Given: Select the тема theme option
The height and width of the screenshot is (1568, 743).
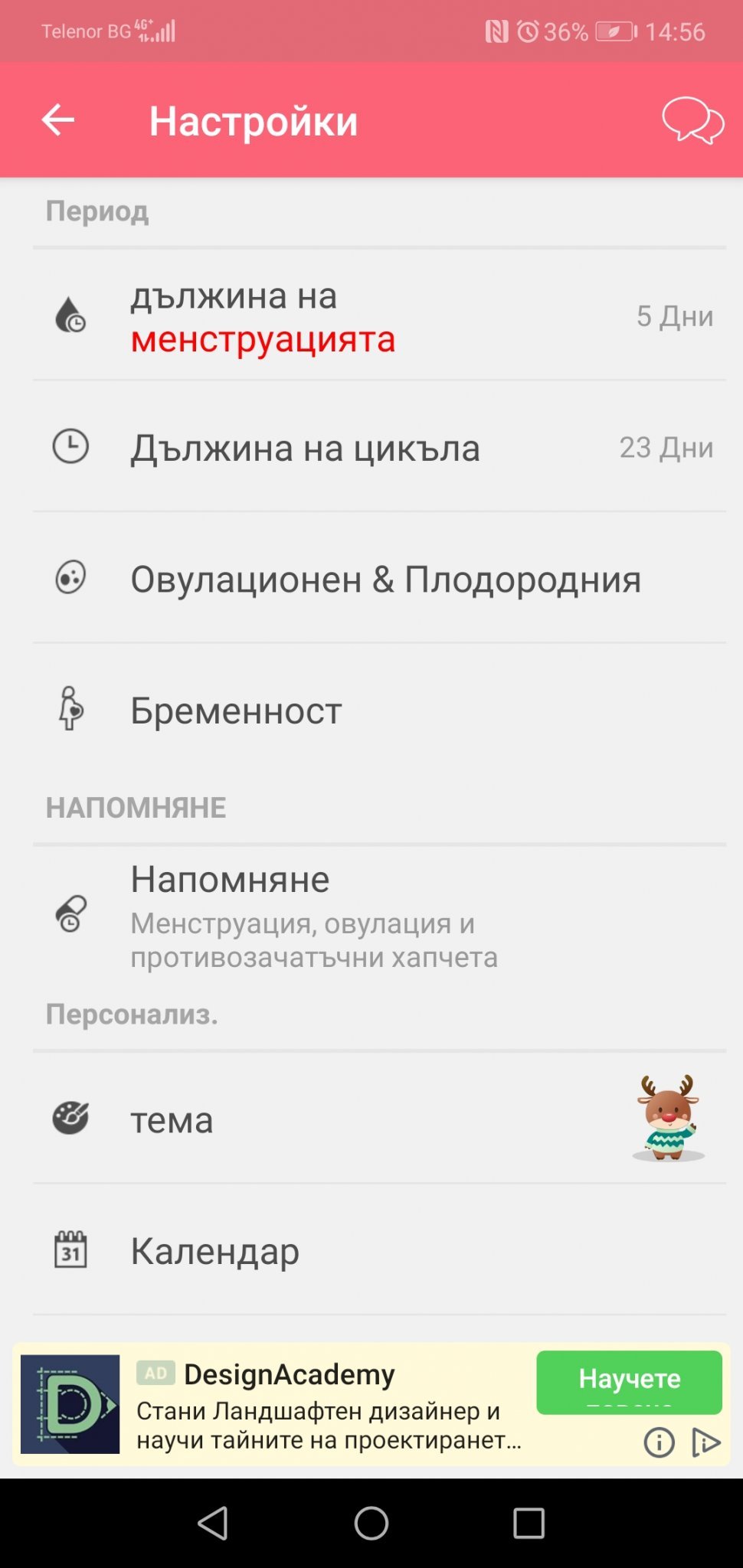Looking at the screenshot, I should tap(379, 1119).
